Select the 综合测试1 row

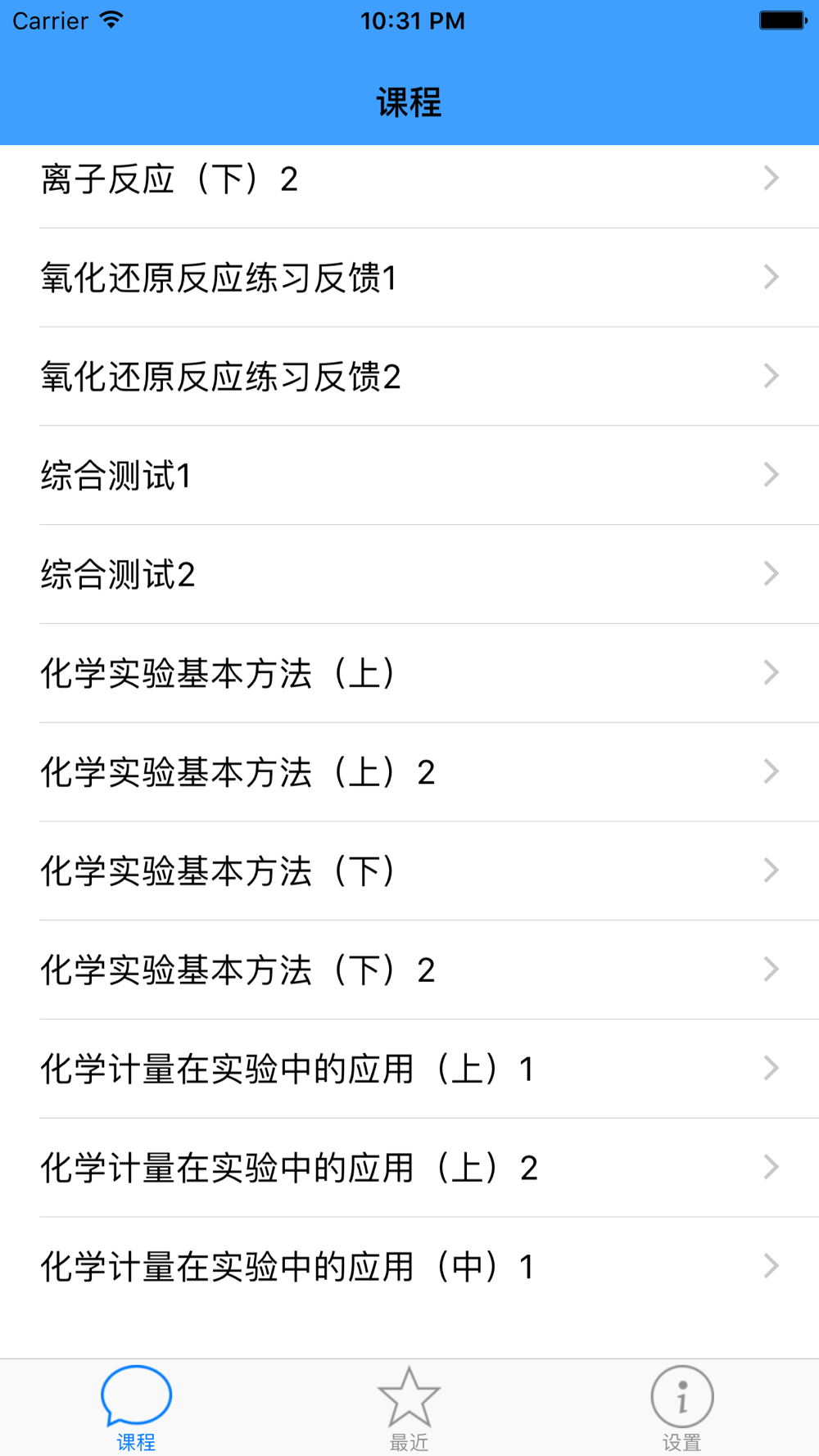(x=409, y=476)
